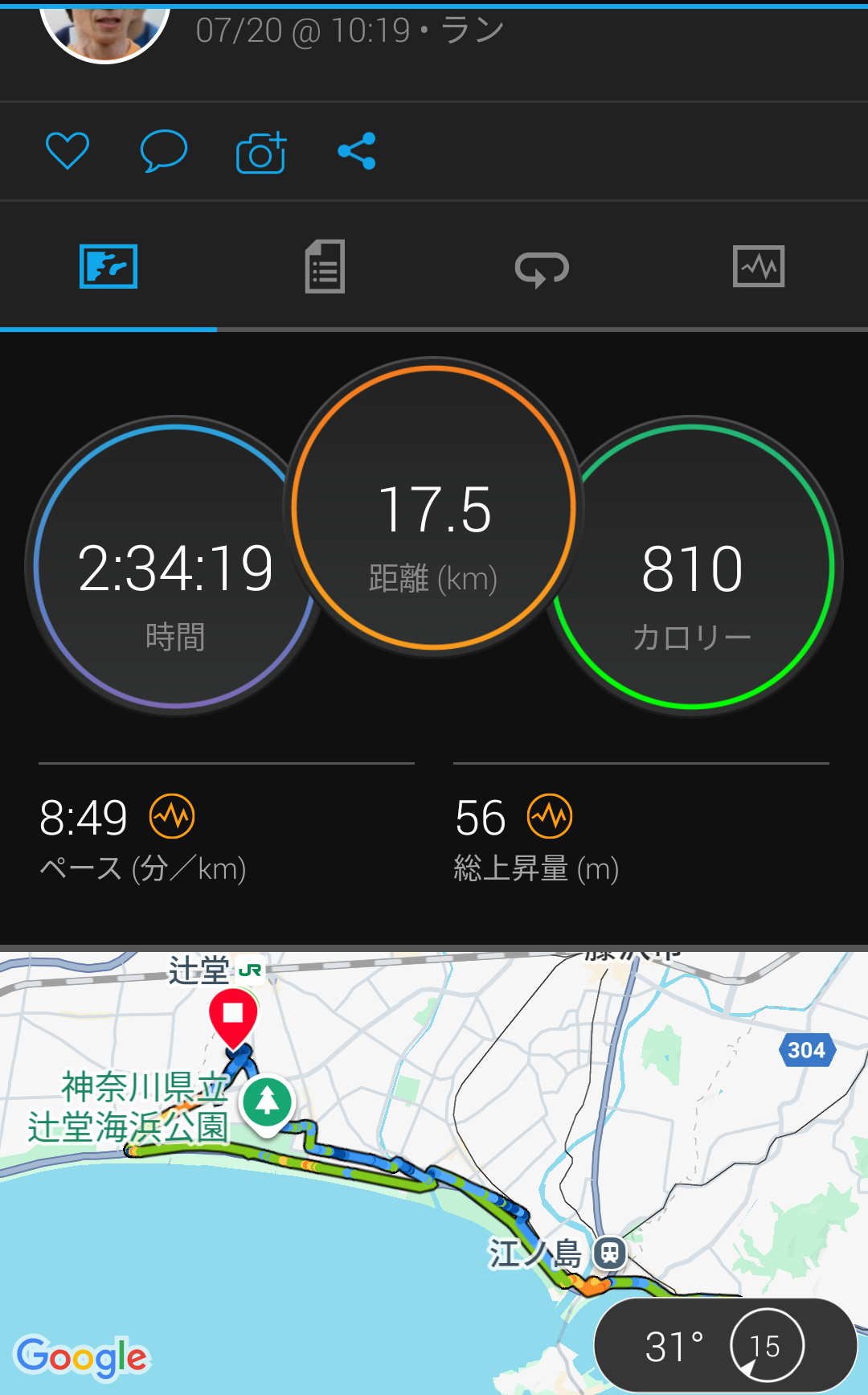The width and height of the screenshot is (868, 1395).
Task: Open comments on this activity
Action: click(x=164, y=151)
